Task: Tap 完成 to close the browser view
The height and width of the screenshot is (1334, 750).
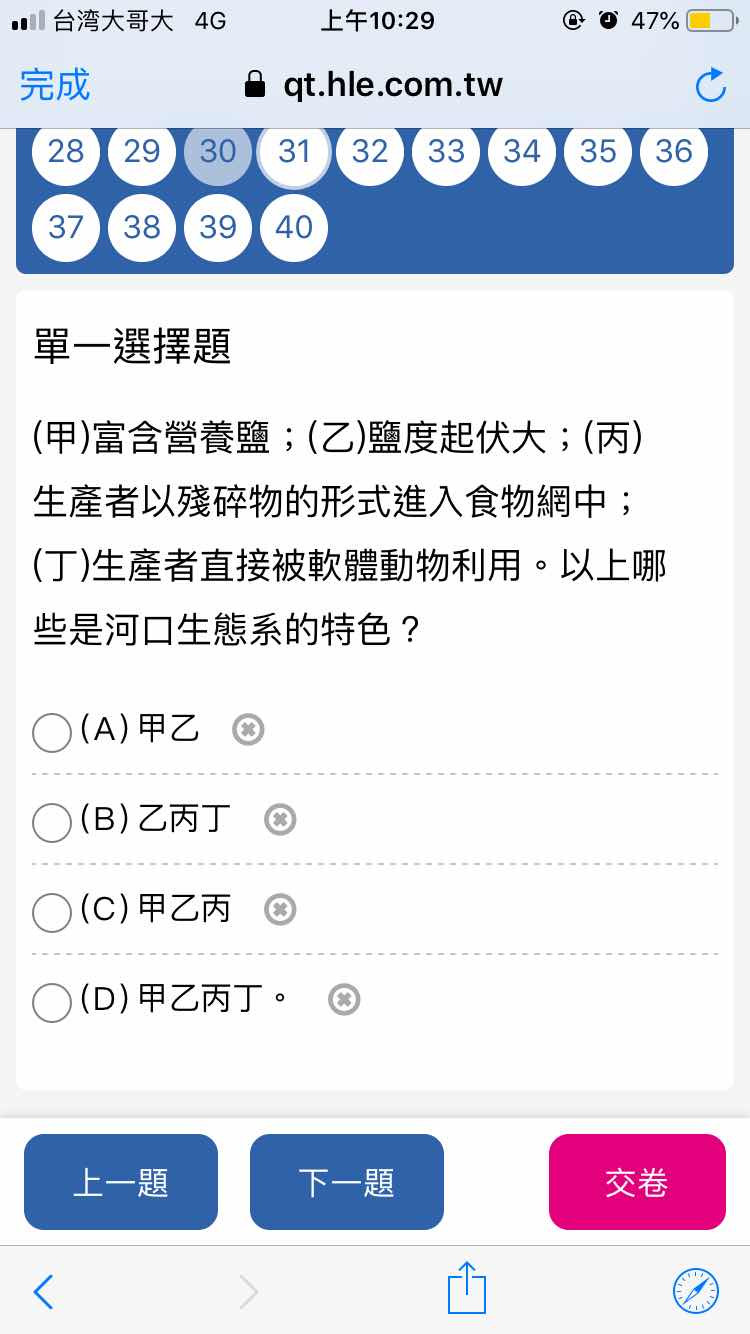Action: pos(55,85)
